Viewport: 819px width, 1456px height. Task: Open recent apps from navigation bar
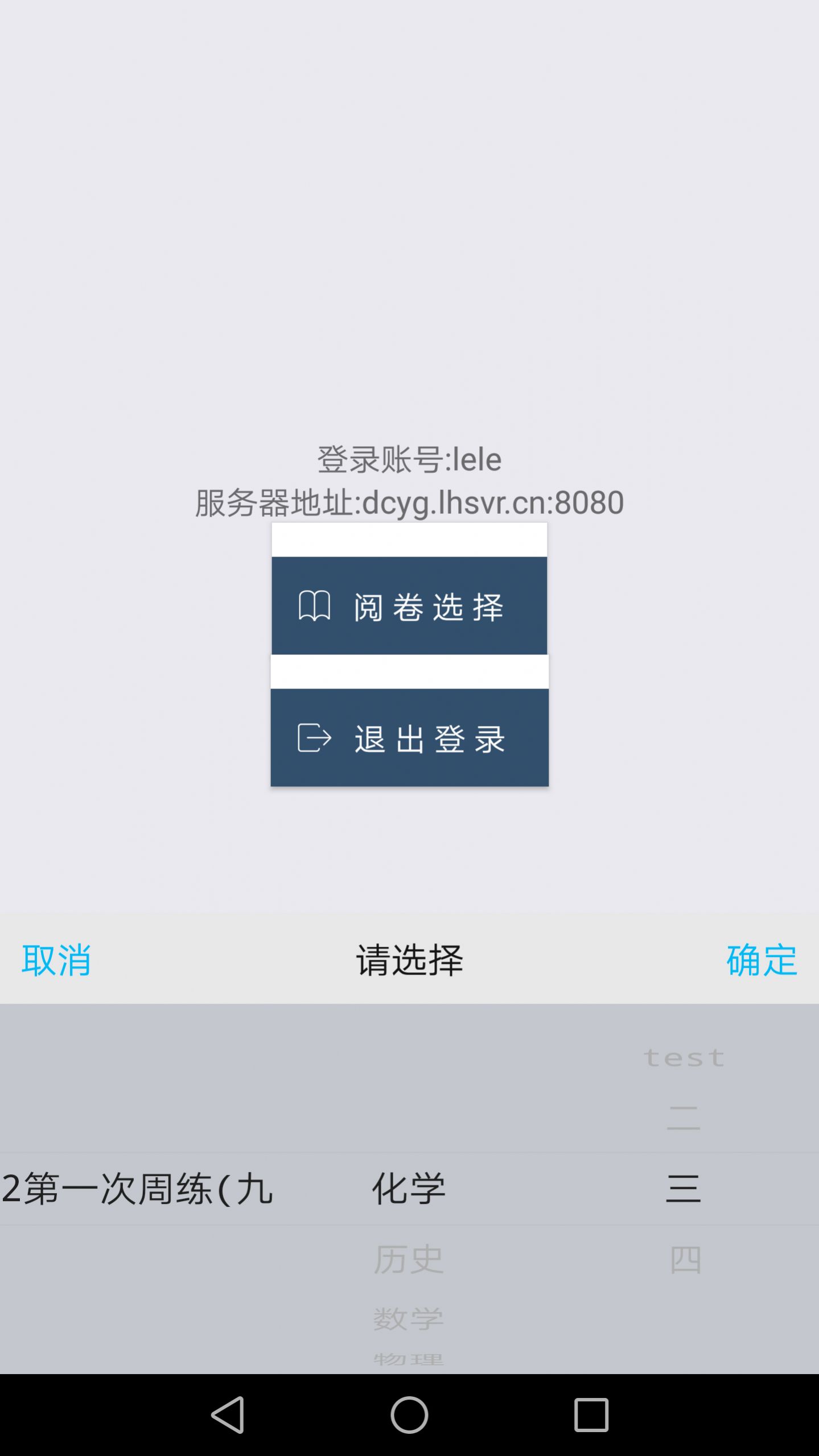(591, 1415)
